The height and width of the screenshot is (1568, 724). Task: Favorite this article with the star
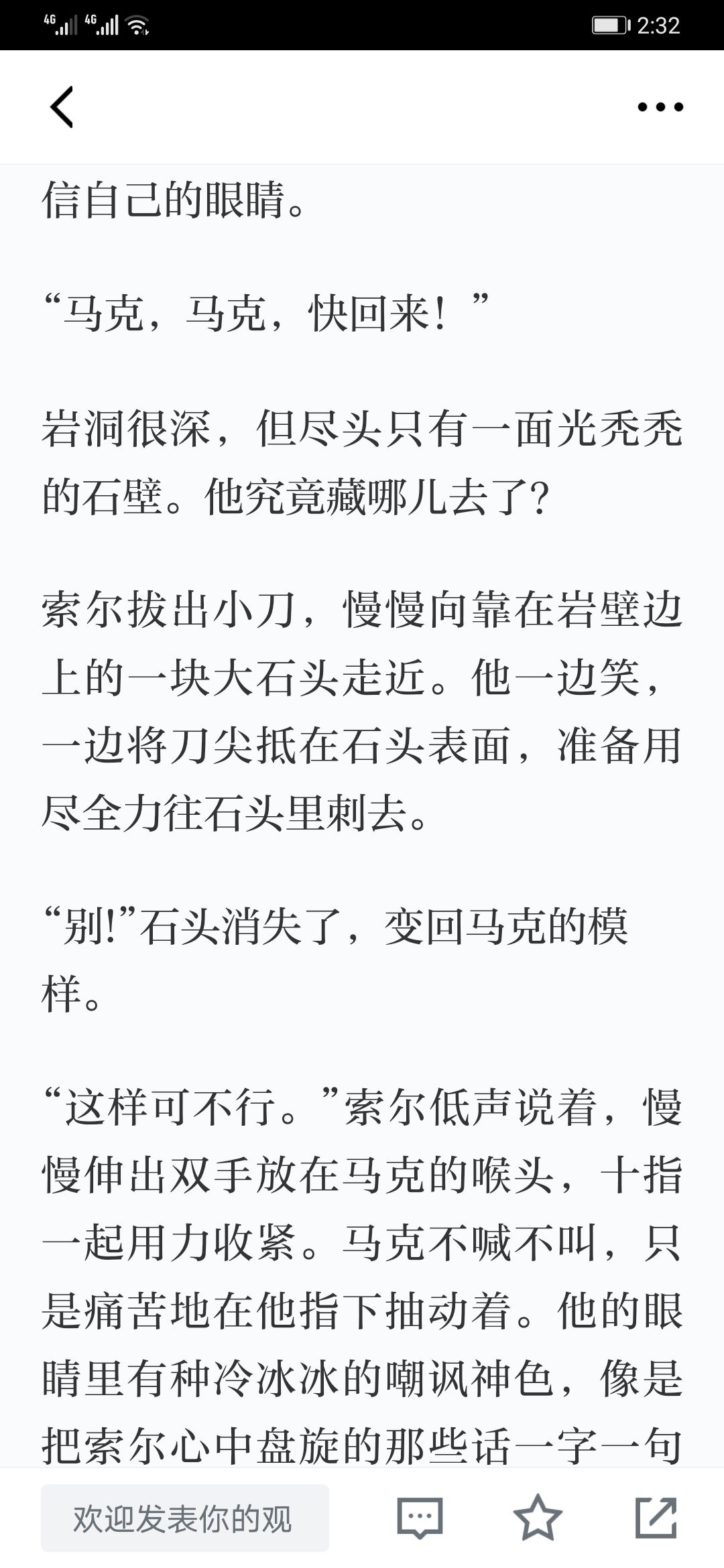pyautogui.click(x=538, y=1517)
